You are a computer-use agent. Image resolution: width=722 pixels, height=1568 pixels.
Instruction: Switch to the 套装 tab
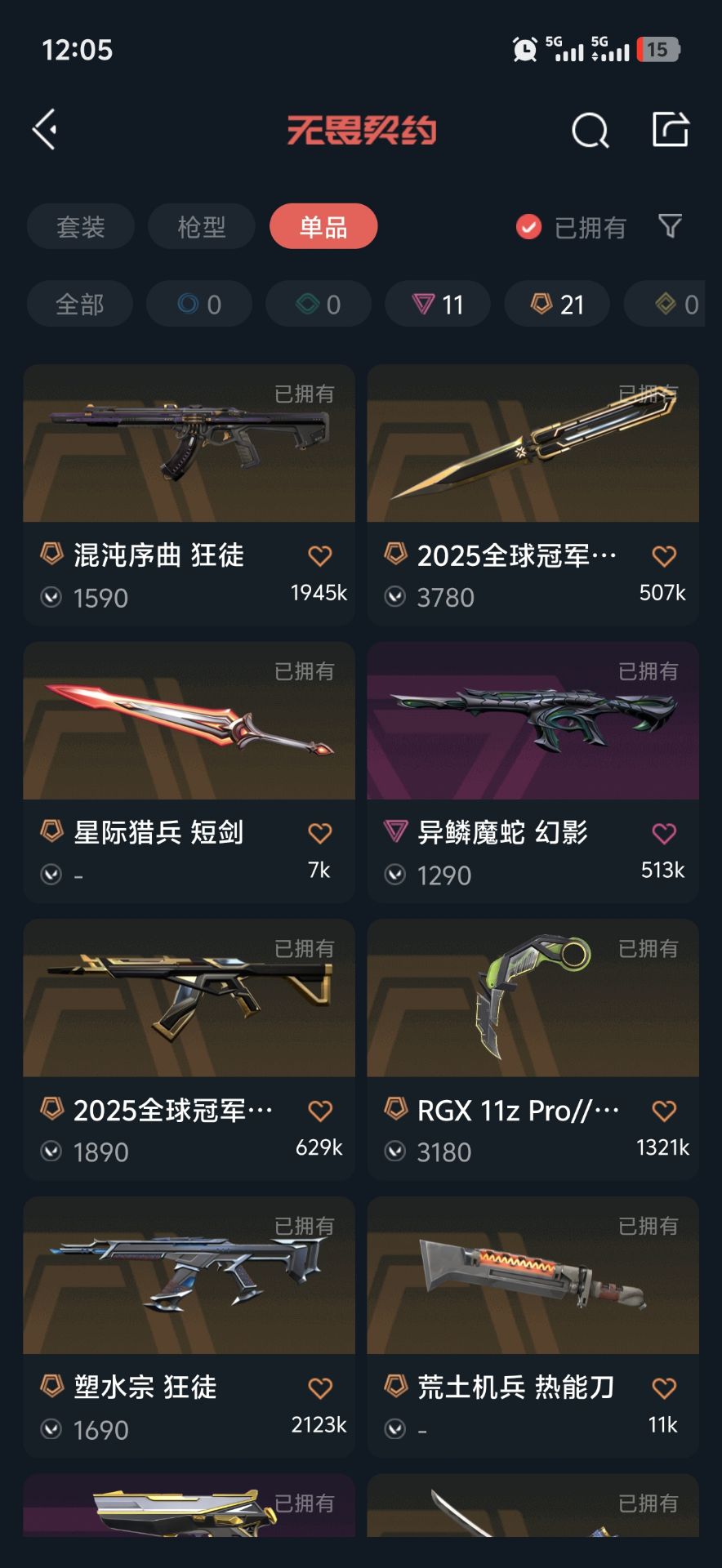[80, 226]
